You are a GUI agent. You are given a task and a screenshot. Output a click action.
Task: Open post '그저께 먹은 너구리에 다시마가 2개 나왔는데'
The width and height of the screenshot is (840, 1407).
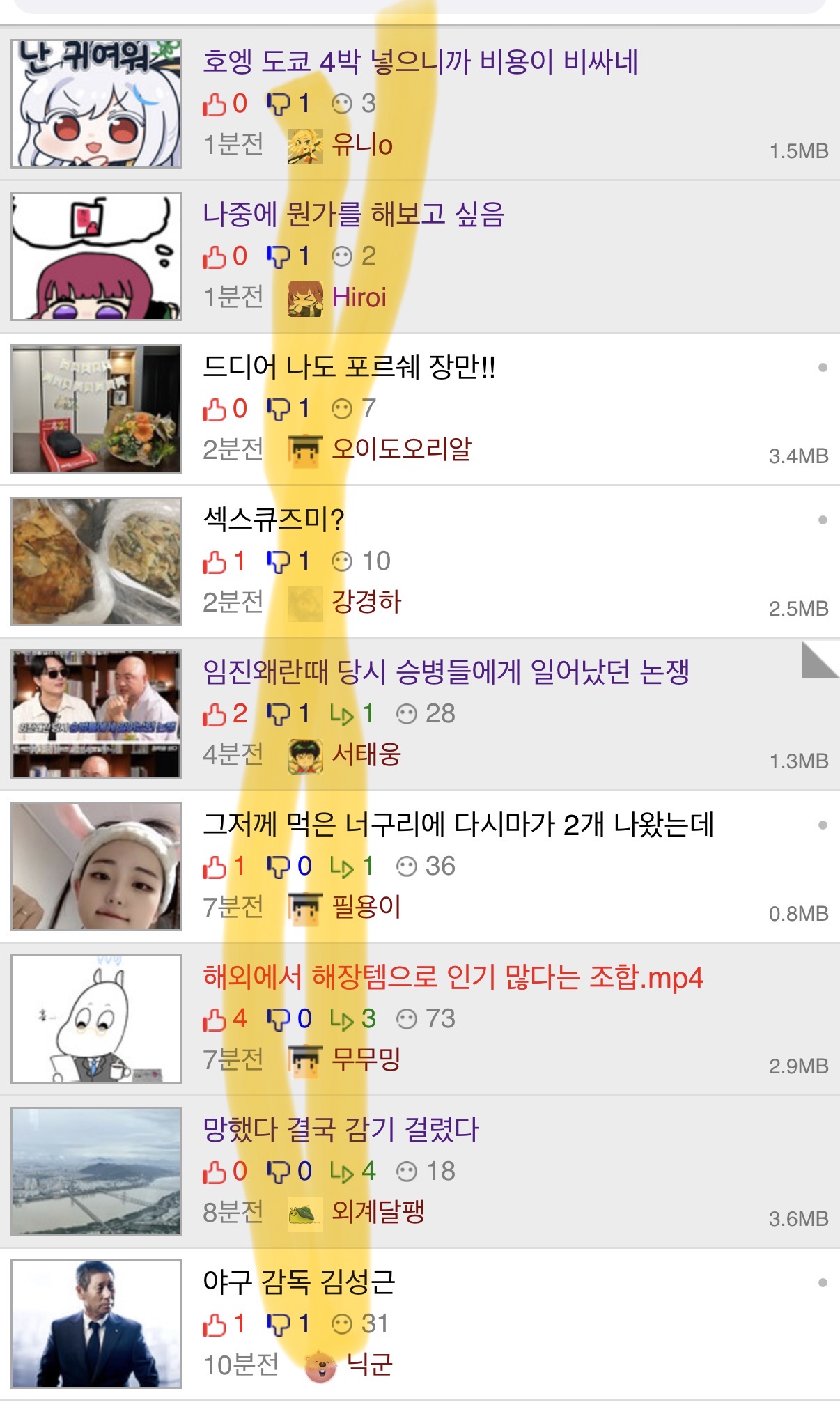click(x=458, y=825)
